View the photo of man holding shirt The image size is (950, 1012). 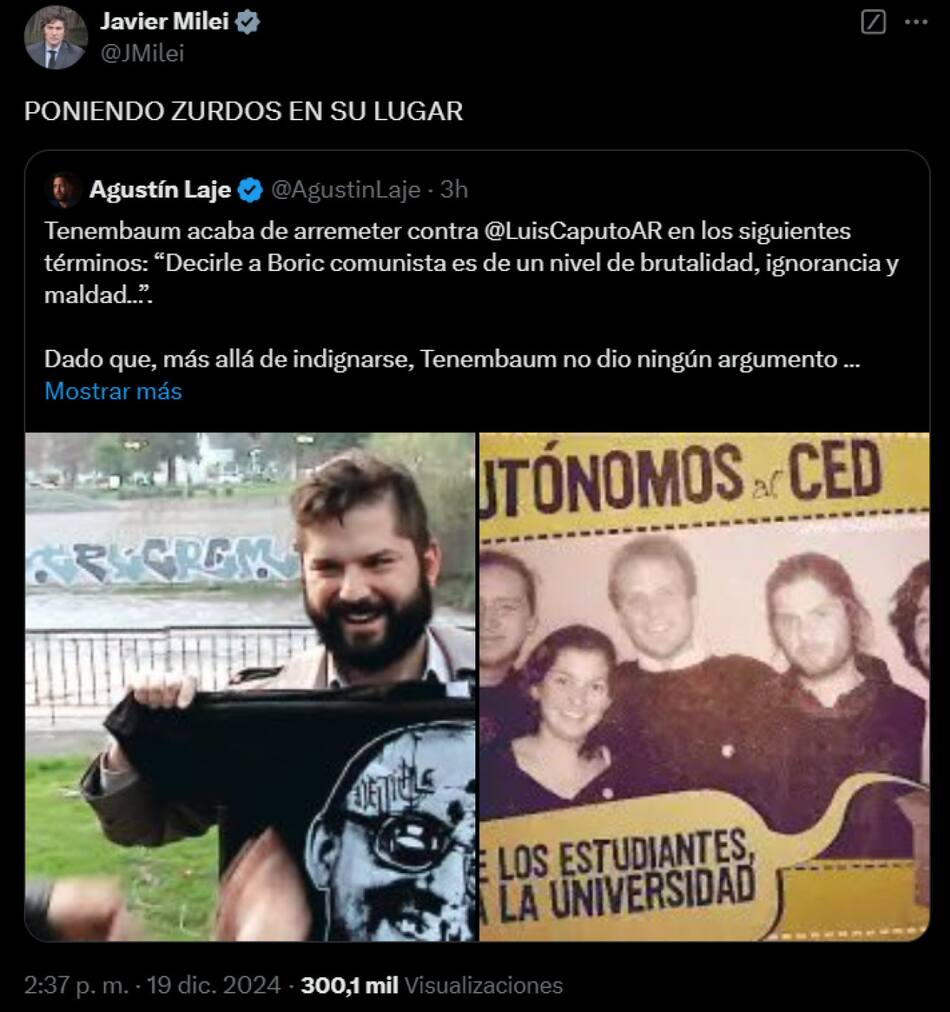[x=250, y=686]
